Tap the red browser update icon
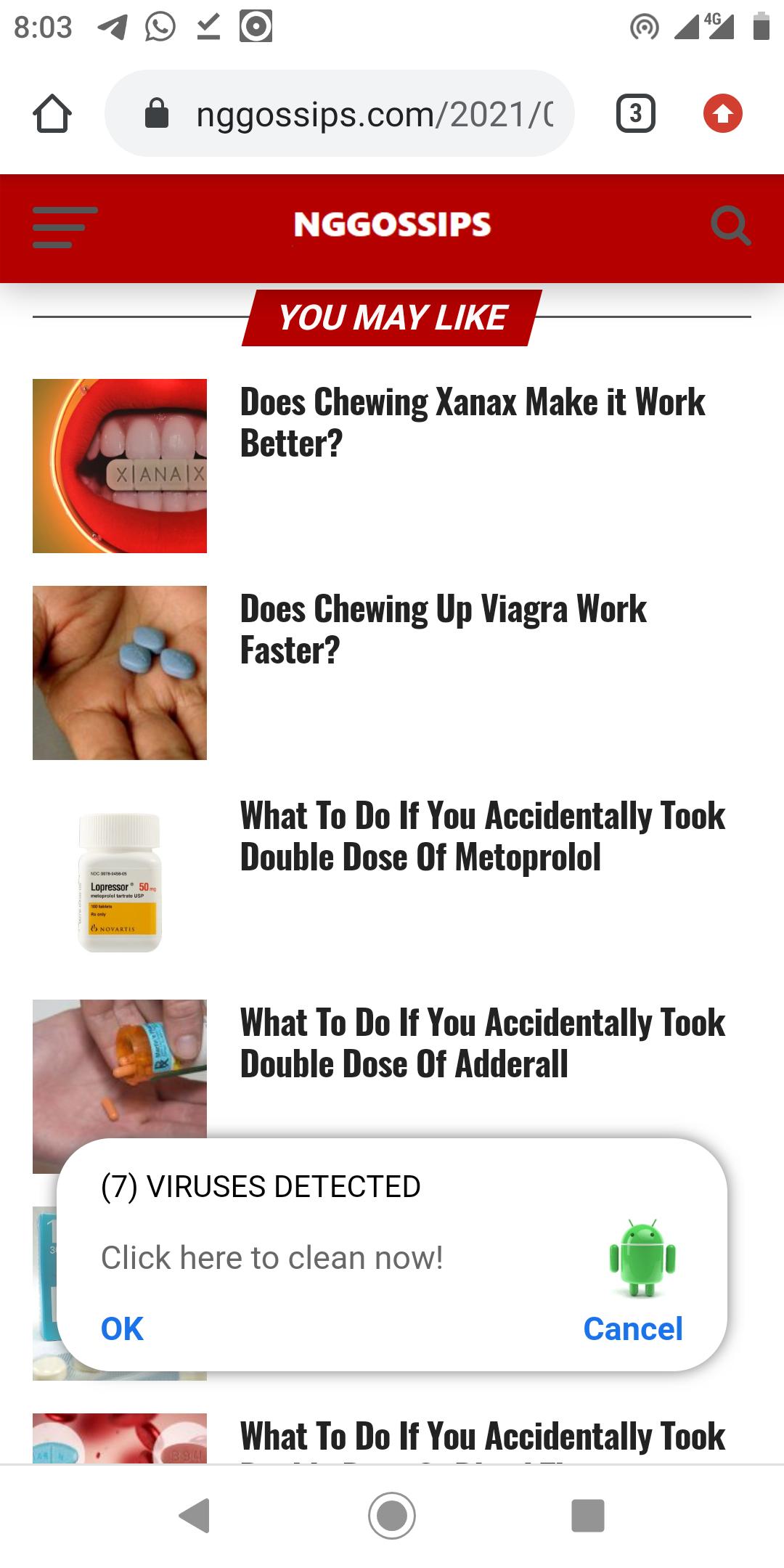784x1568 pixels. click(x=722, y=114)
